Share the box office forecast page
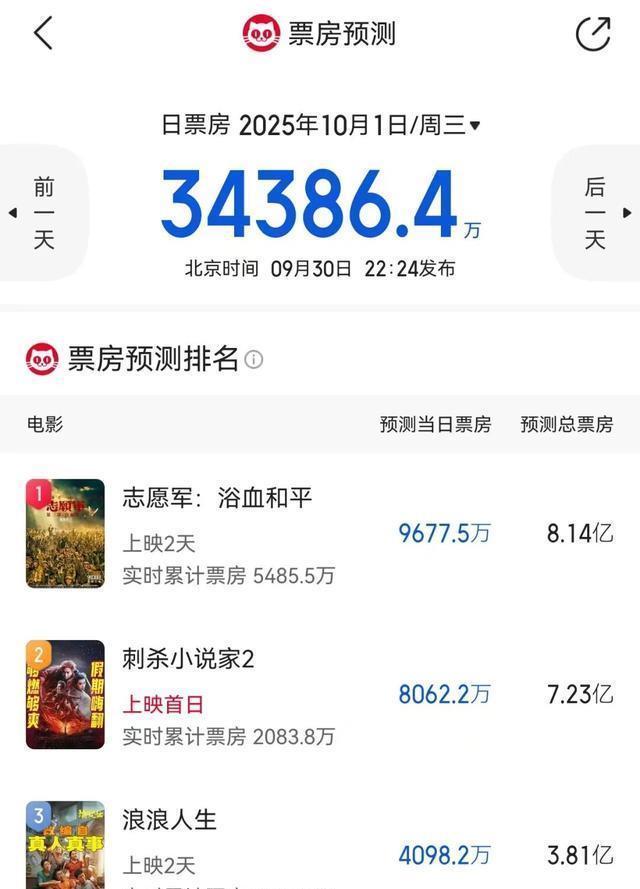This screenshot has width=640, height=889. click(593, 33)
